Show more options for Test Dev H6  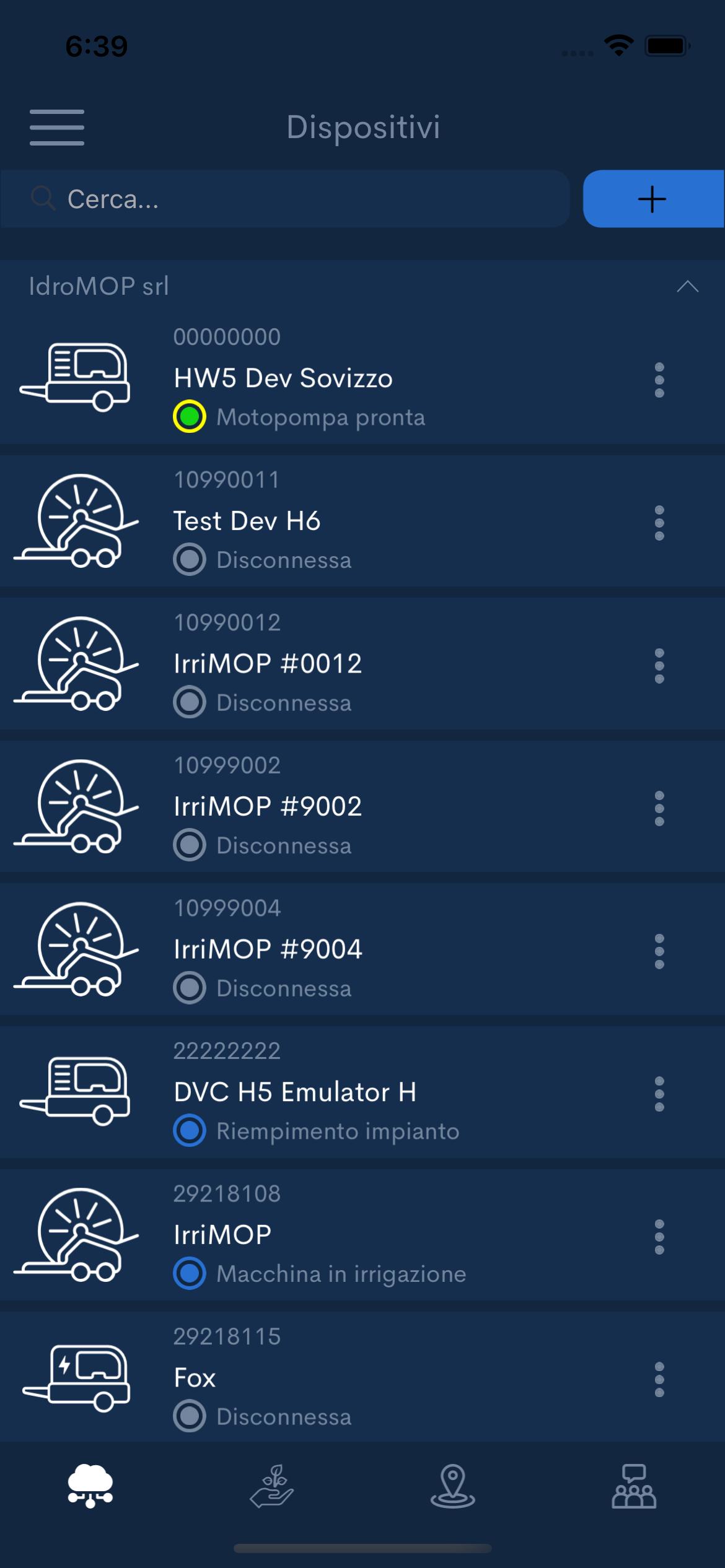[x=659, y=523]
